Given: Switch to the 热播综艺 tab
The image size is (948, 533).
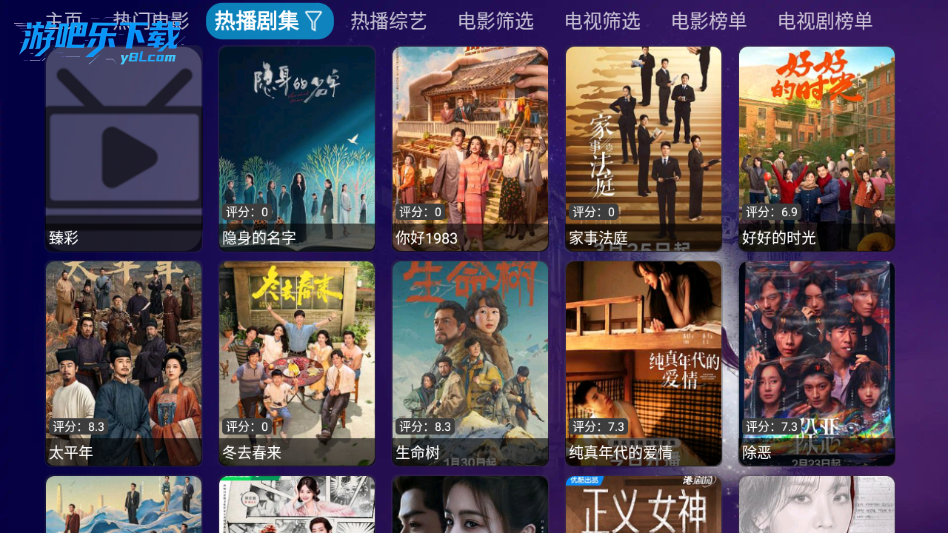Looking at the screenshot, I should pos(388,21).
